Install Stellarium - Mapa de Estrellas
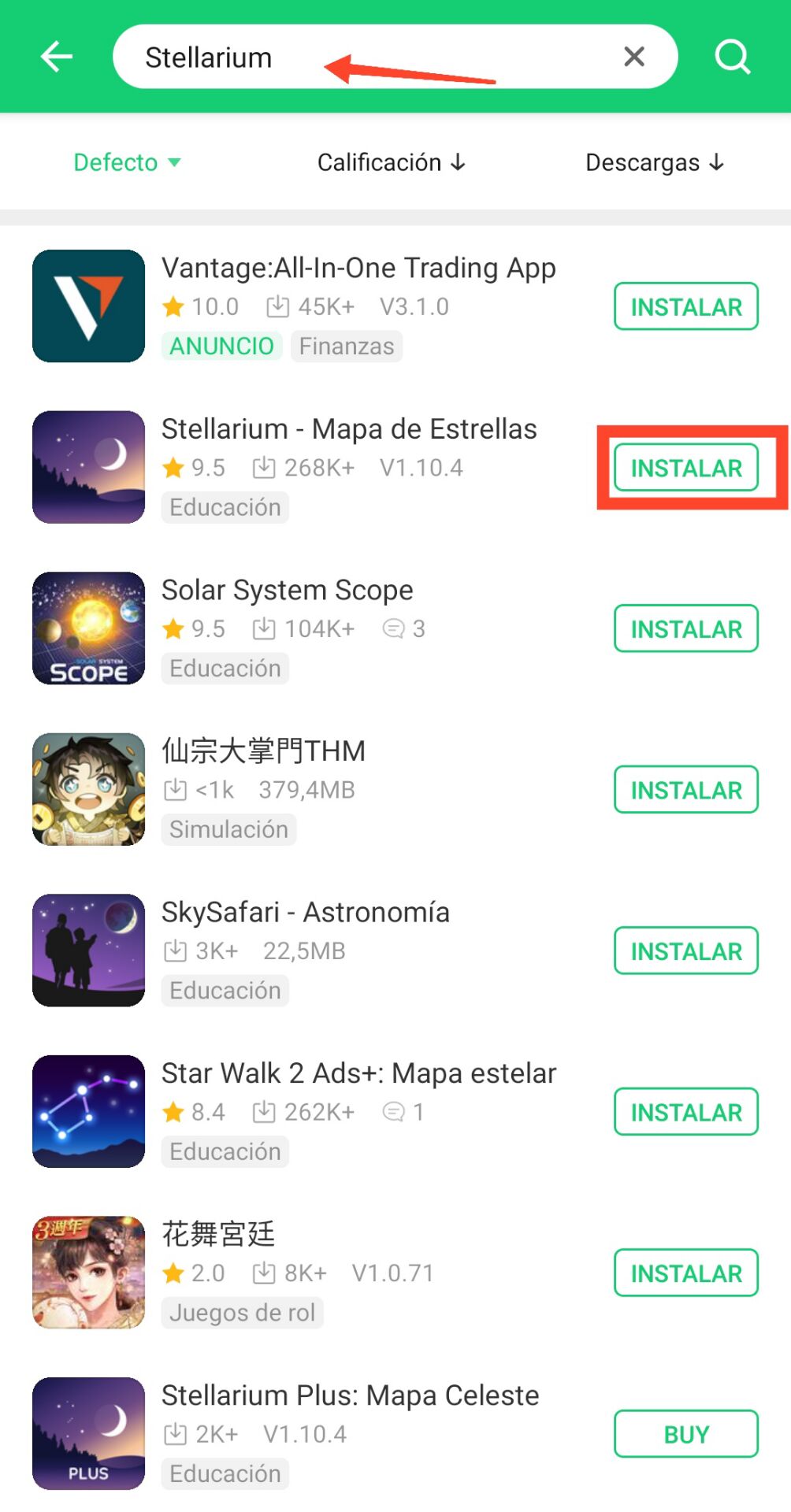 click(x=685, y=467)
